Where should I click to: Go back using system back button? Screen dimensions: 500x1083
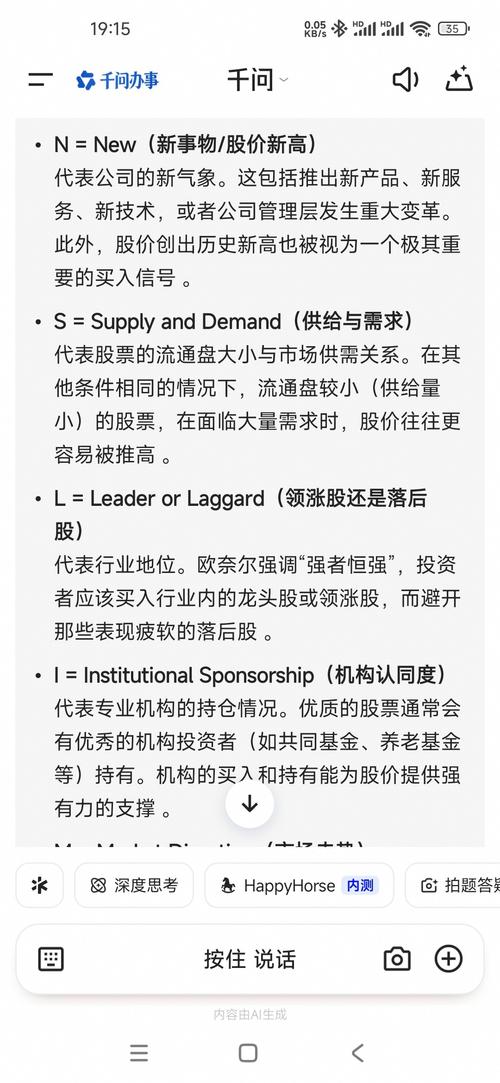[x=357, y=1053]
